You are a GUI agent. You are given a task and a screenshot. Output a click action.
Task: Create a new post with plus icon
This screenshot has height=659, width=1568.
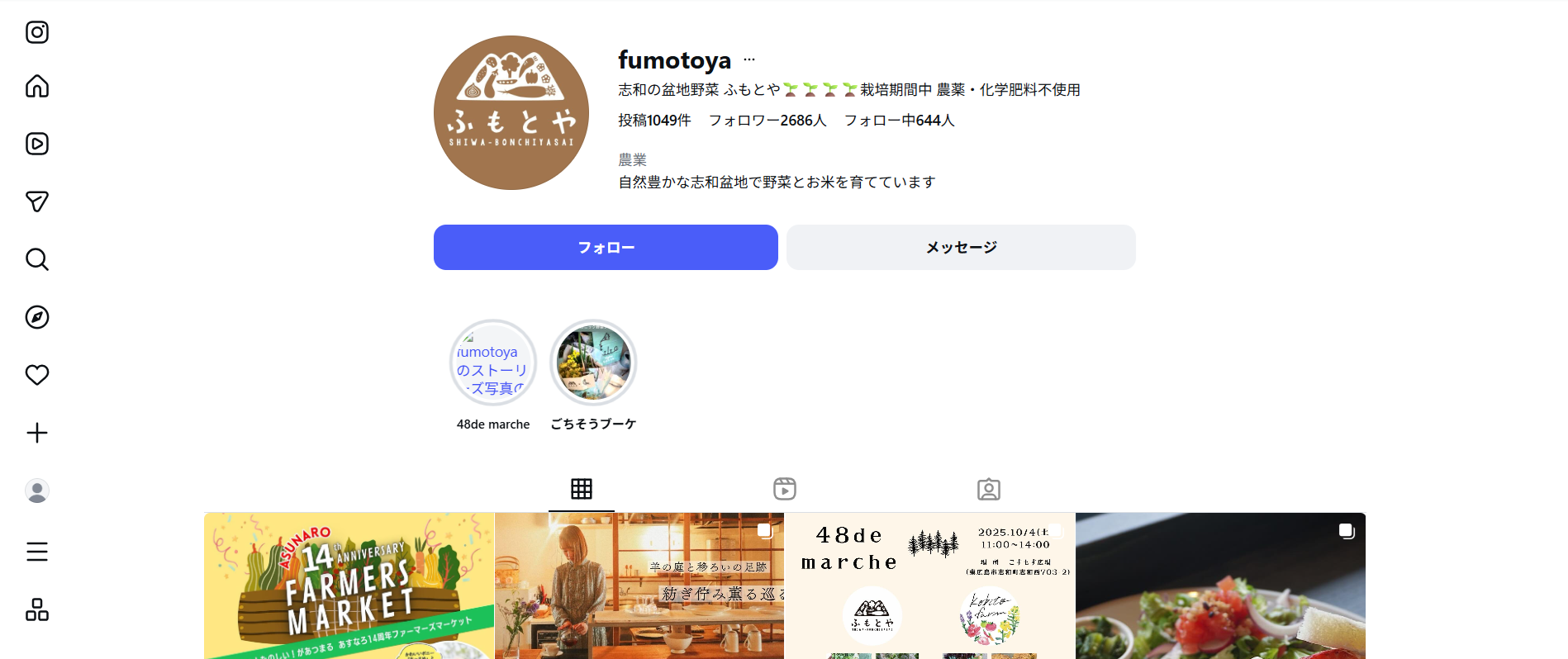tap(37, 433)
